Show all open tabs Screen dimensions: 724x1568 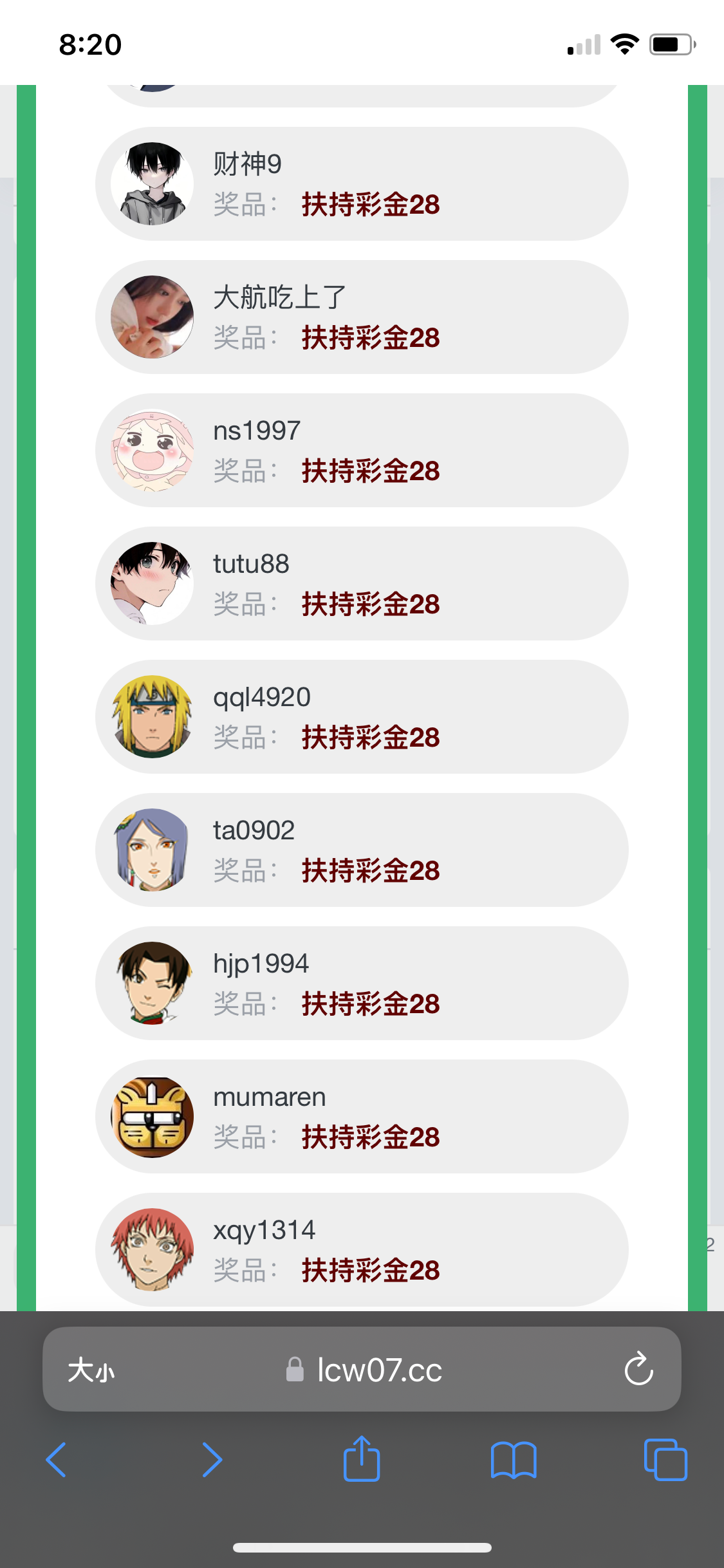tap(665, 1459)
